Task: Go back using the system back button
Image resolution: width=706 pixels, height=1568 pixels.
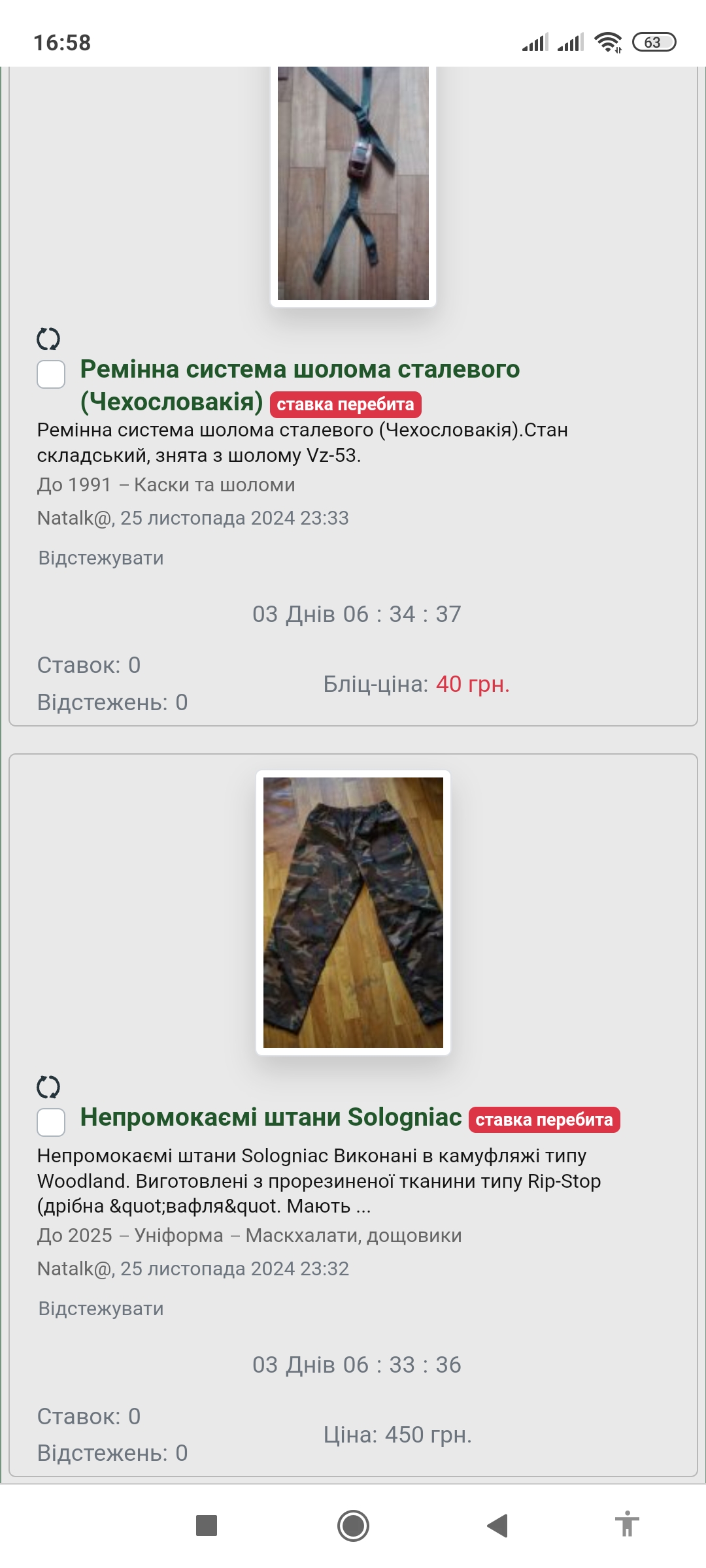Action: coord(498,1526)
